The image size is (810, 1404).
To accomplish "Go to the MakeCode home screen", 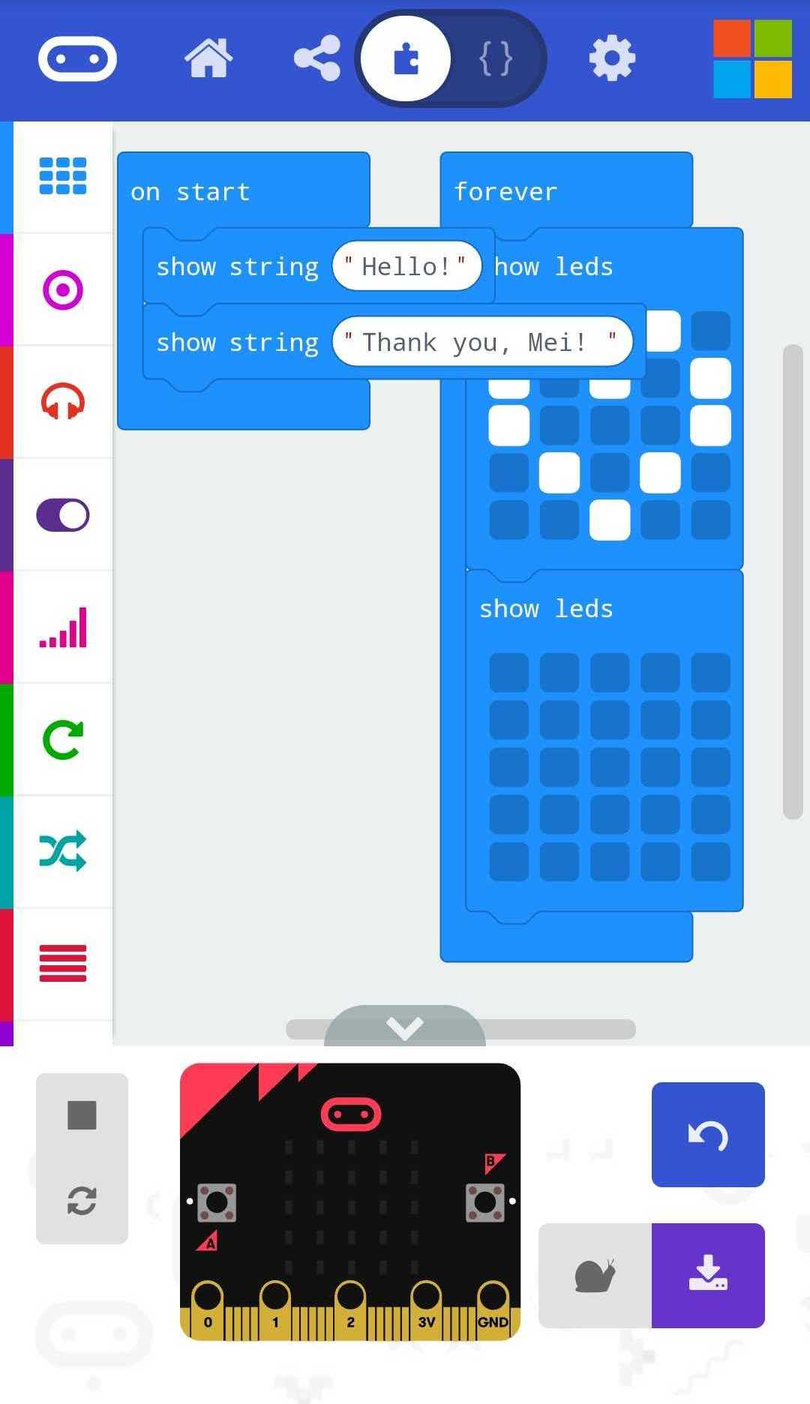I will pyautogui.click(x=208, y=59).
